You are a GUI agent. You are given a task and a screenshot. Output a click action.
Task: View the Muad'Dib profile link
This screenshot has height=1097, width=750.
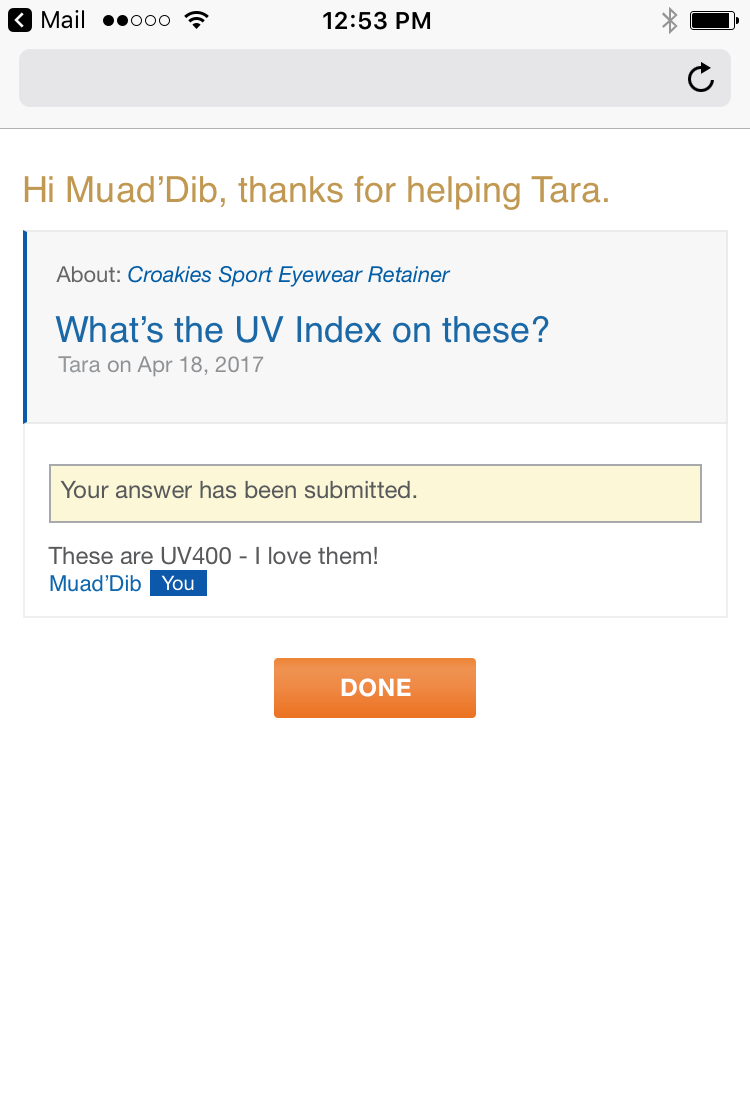95,584
